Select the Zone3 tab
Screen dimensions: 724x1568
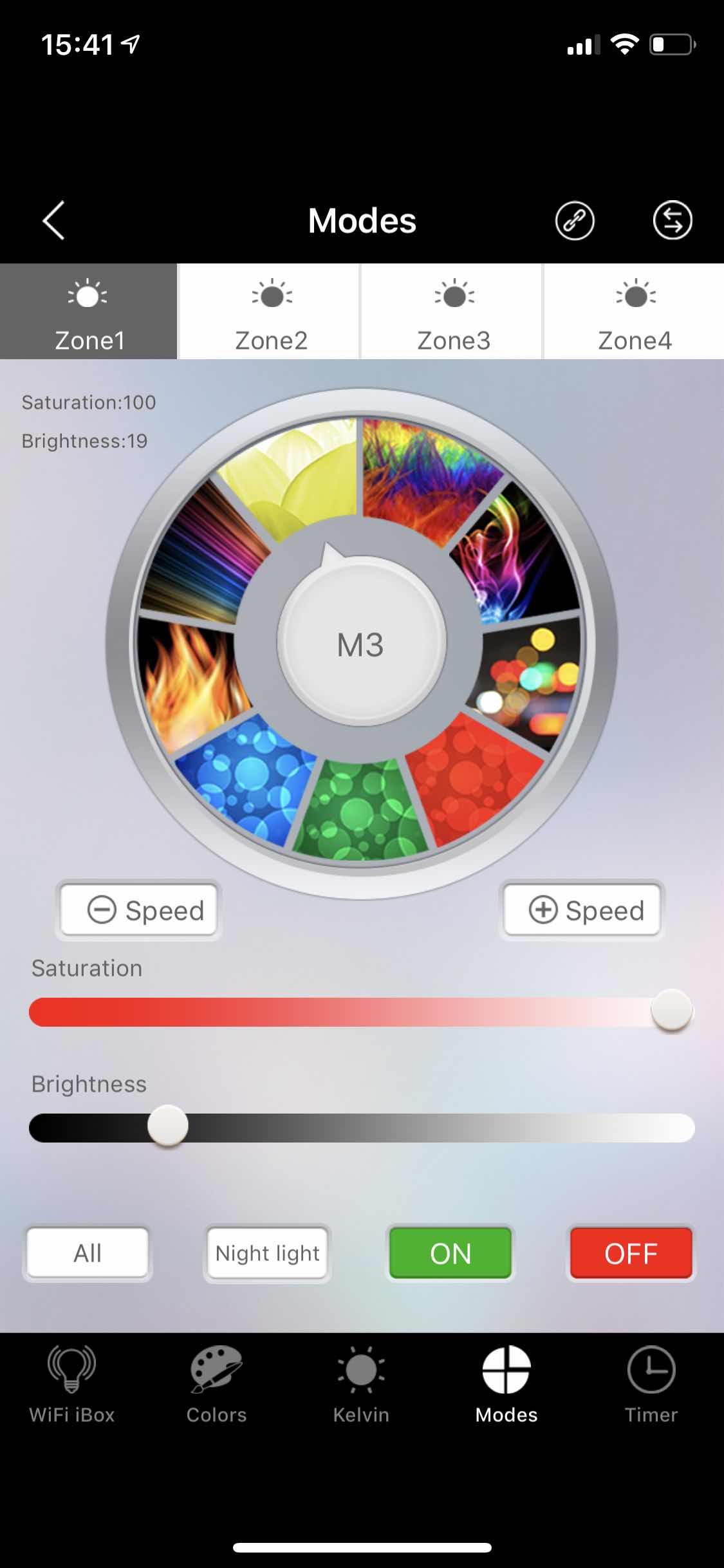[452, 312]
